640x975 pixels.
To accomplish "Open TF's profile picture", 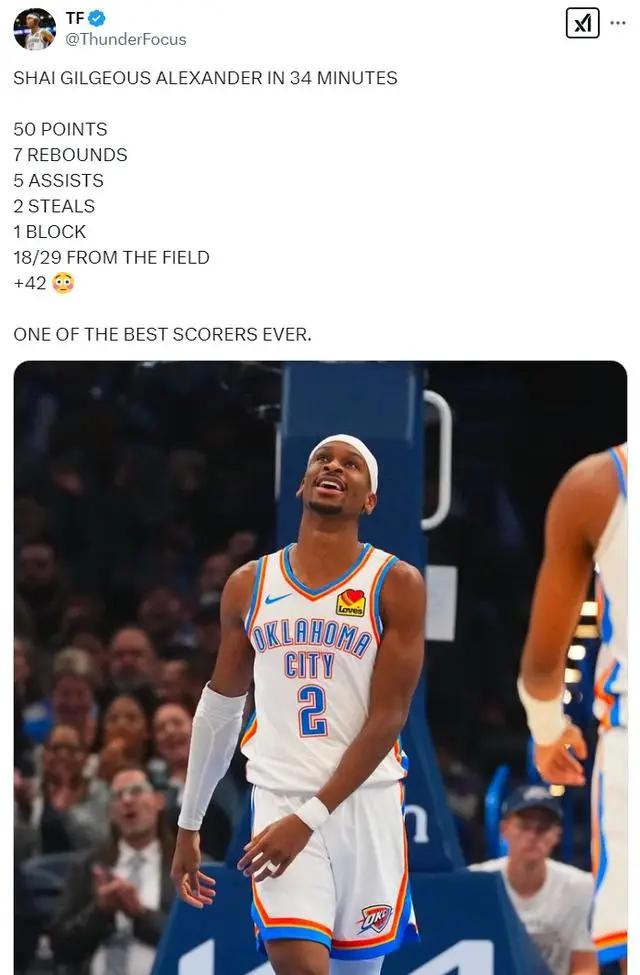I will 34,28.
